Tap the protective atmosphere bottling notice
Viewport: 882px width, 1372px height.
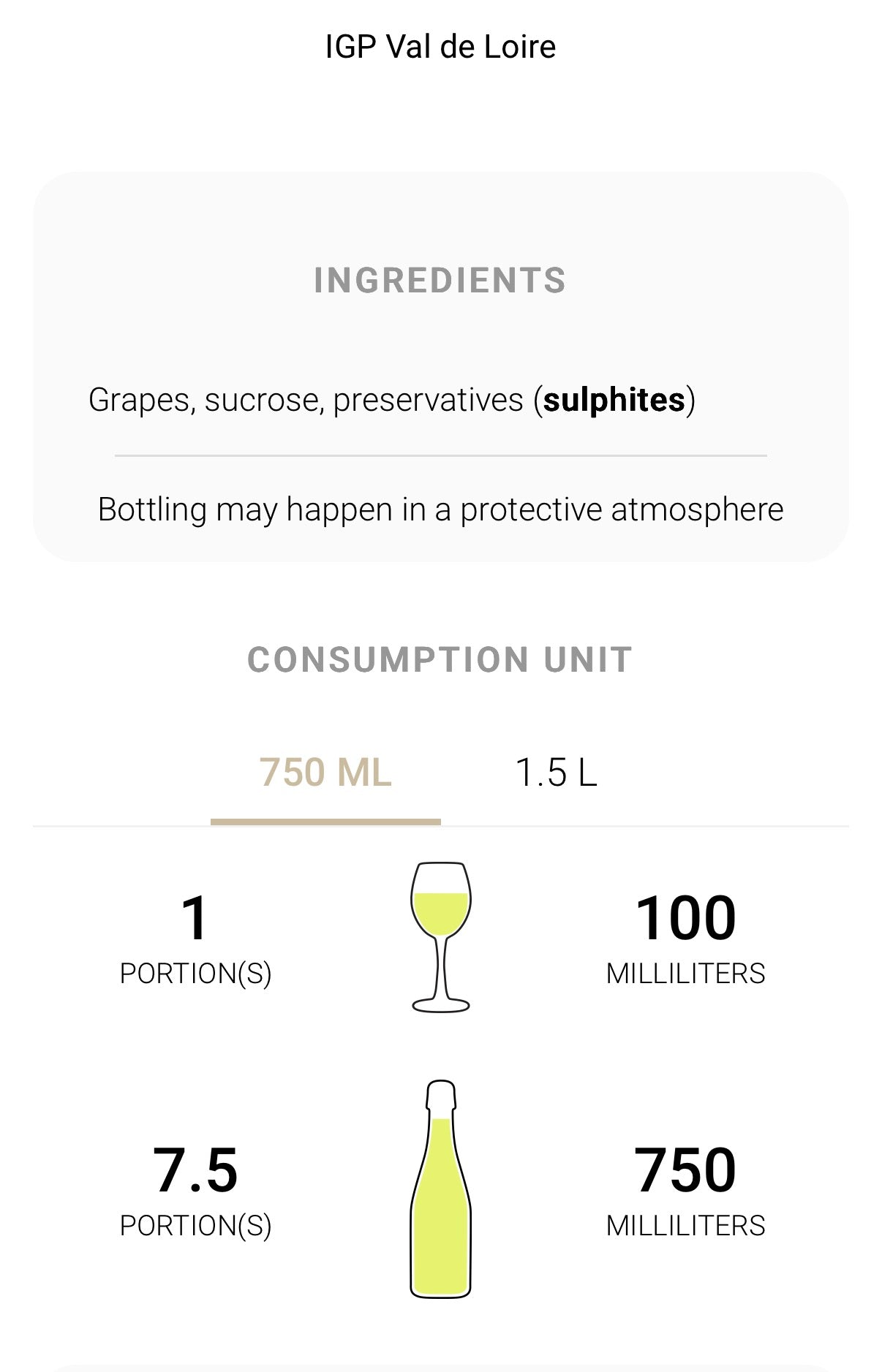[x=440, y=508]
